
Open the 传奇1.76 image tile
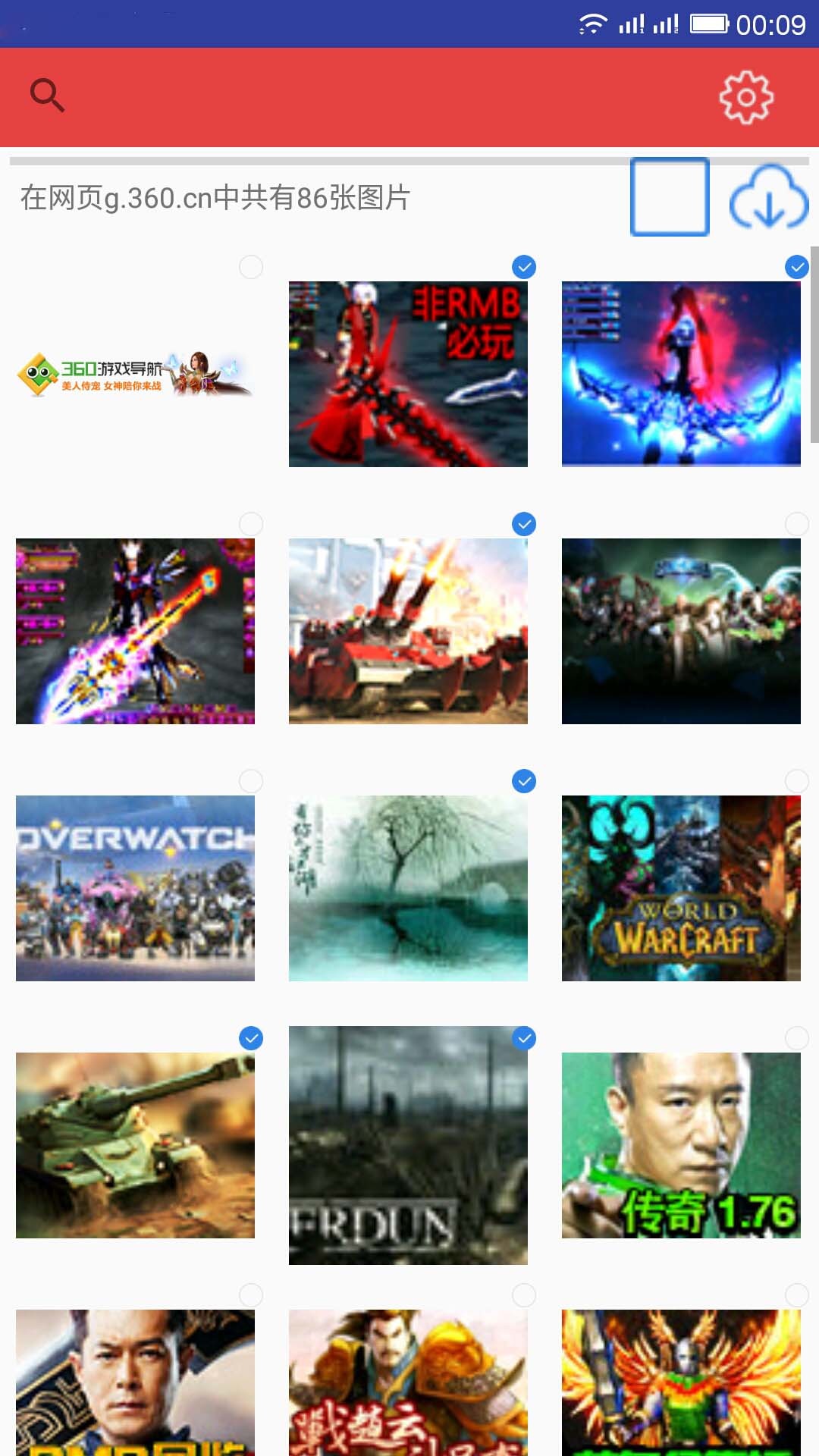pos(681,1145)
